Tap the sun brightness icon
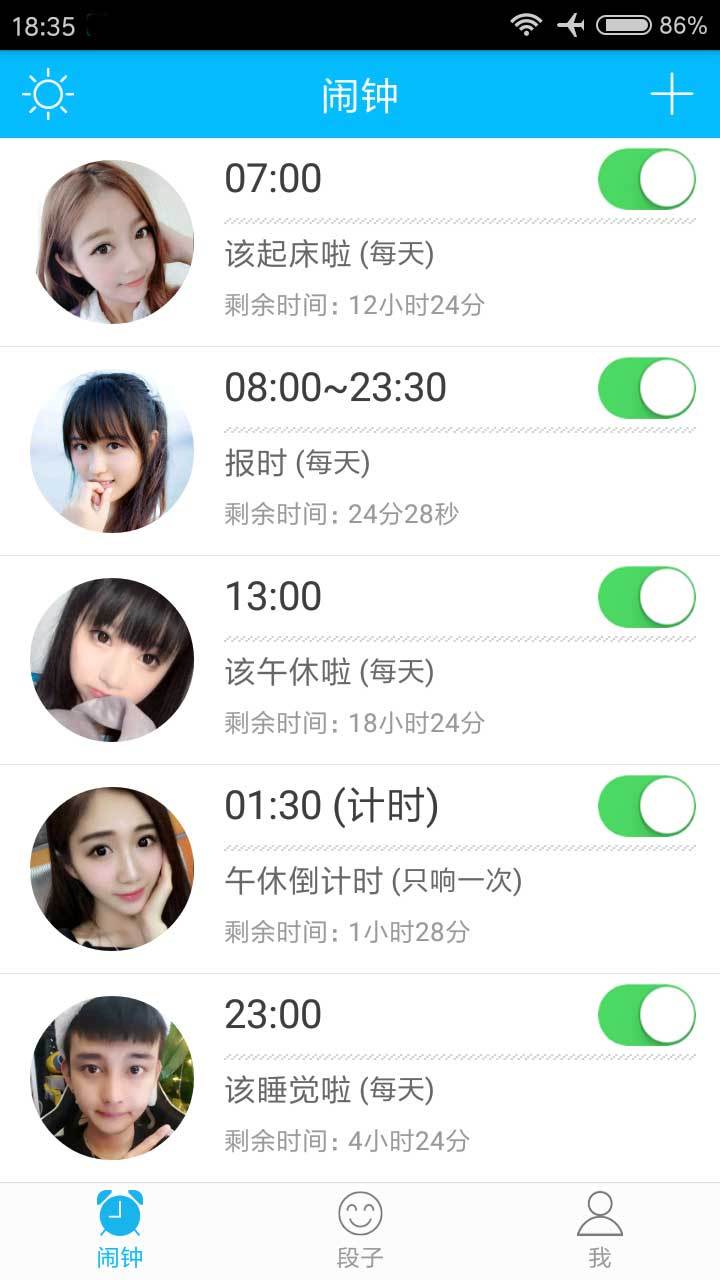Viewport: 720px width, 1280px height. tap(47, 95)
